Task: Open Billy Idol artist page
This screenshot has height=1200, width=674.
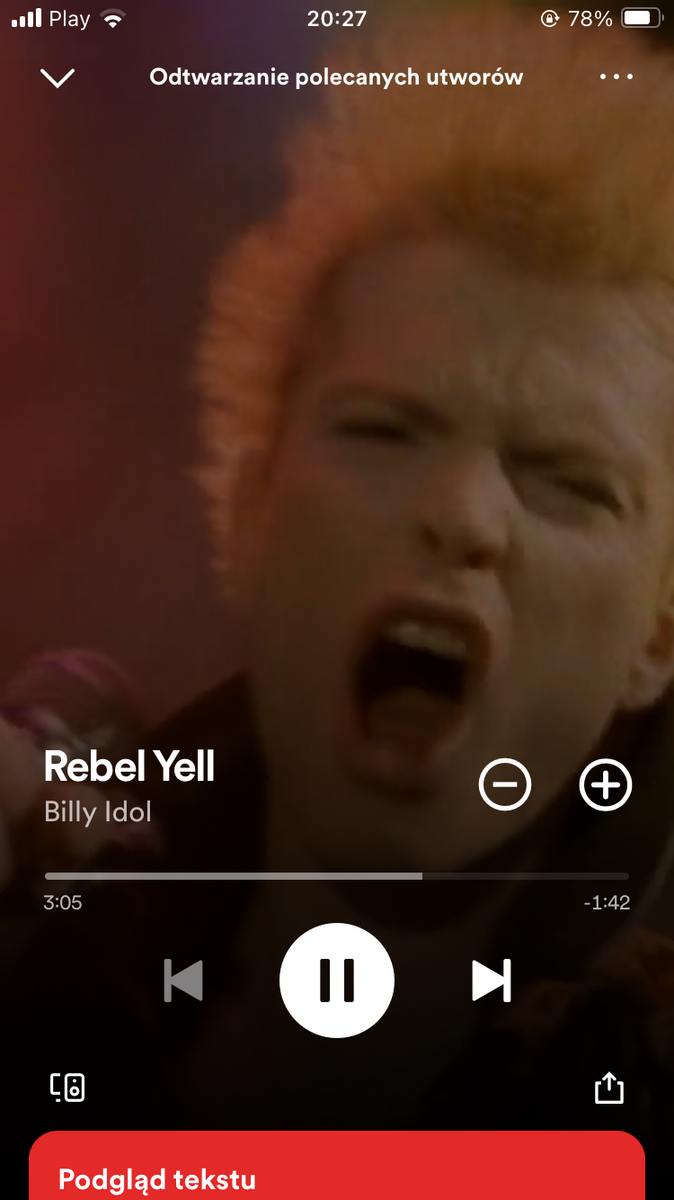Action: click(x=98, y=811)
